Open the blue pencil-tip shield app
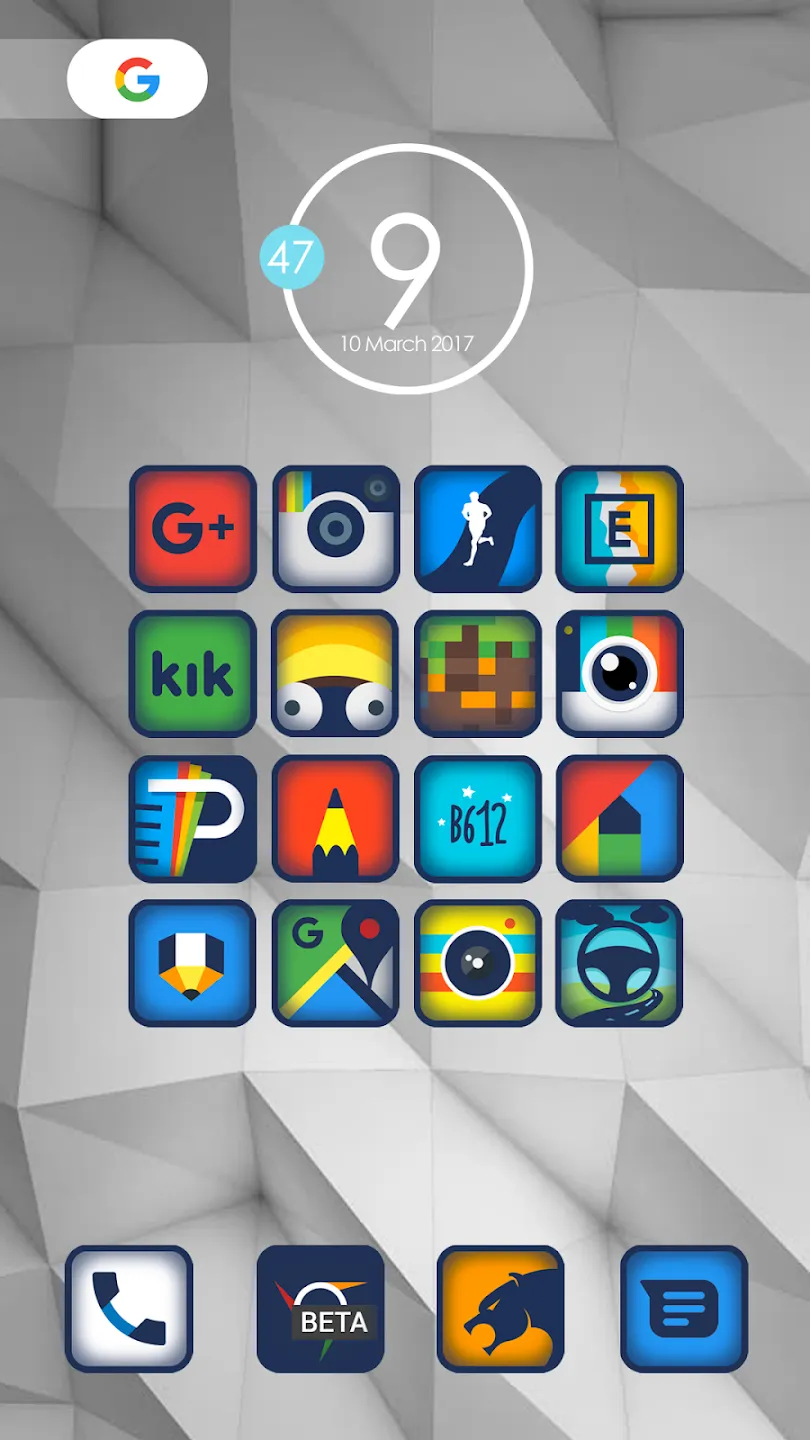Viewport: 810px width, 1440px height. (x=193, y=963)
